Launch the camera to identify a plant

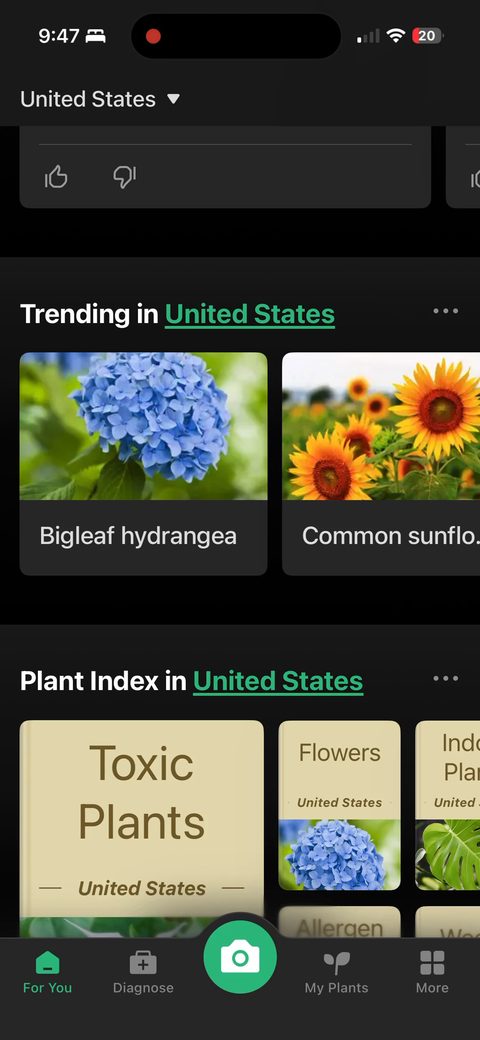[x=240, y=958]
